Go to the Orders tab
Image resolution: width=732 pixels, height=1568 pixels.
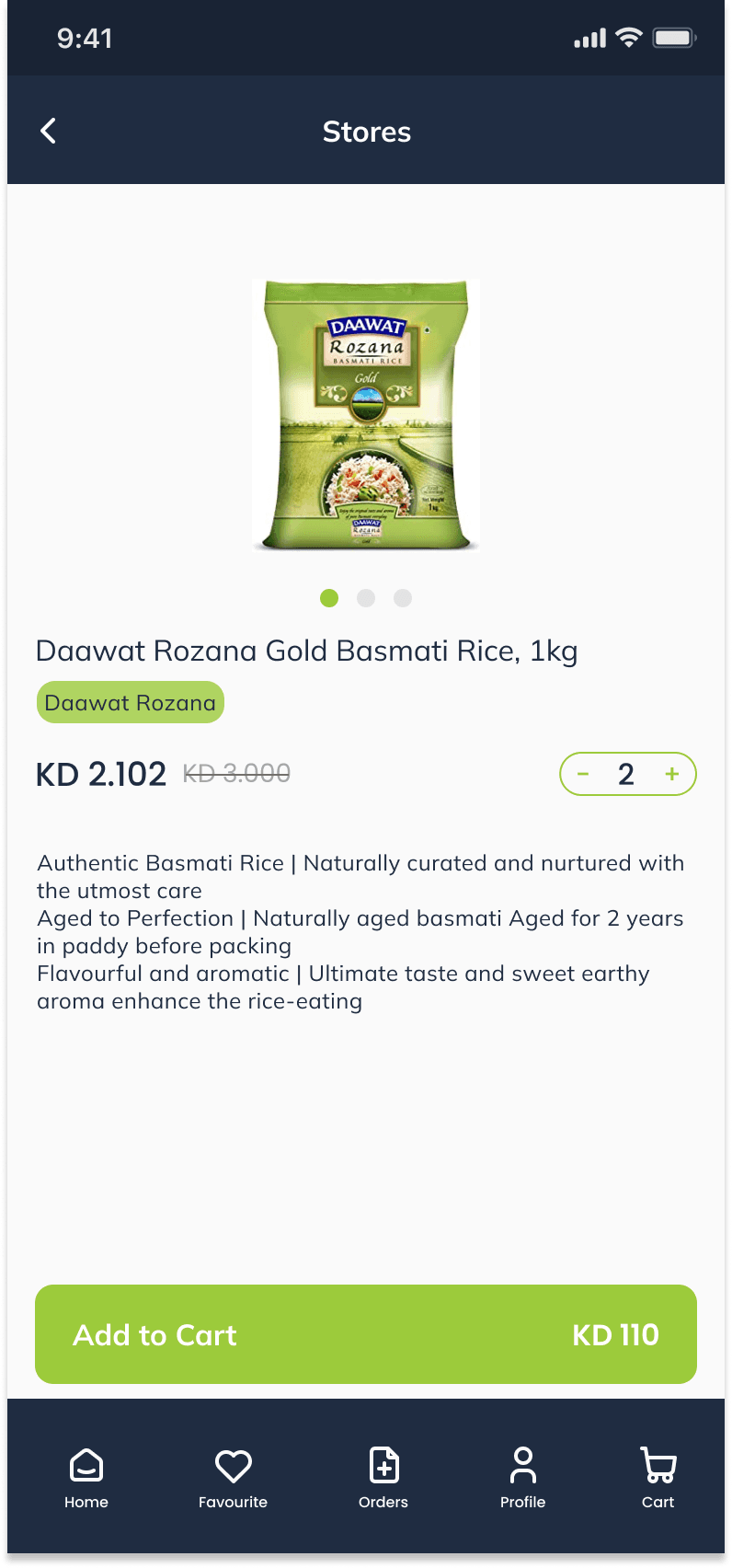(383, 1477)
